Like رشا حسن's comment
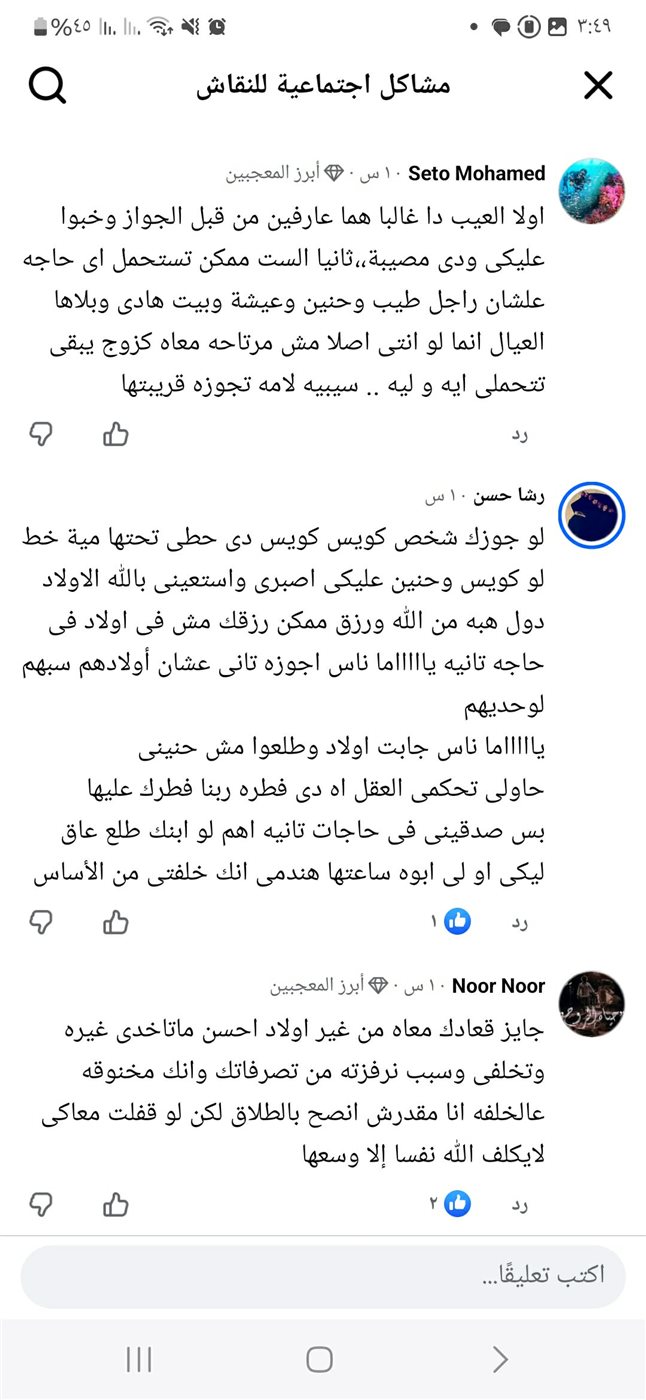The width and height of the screenshot is (646, 1400). [116, 921]
